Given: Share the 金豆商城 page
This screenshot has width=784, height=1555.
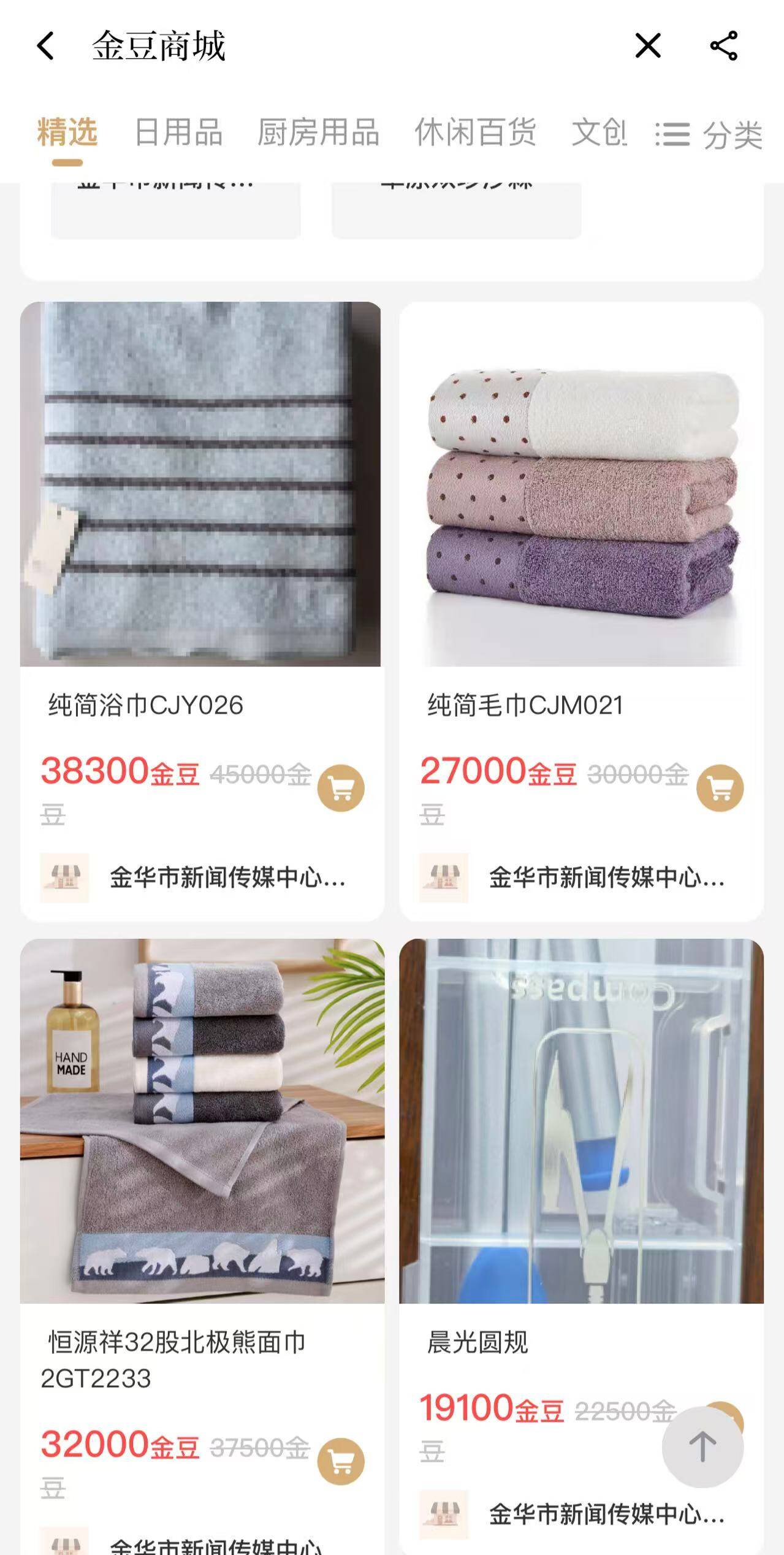Looking at the screenshot, I should pyautogui.click(x=723, y=46).
